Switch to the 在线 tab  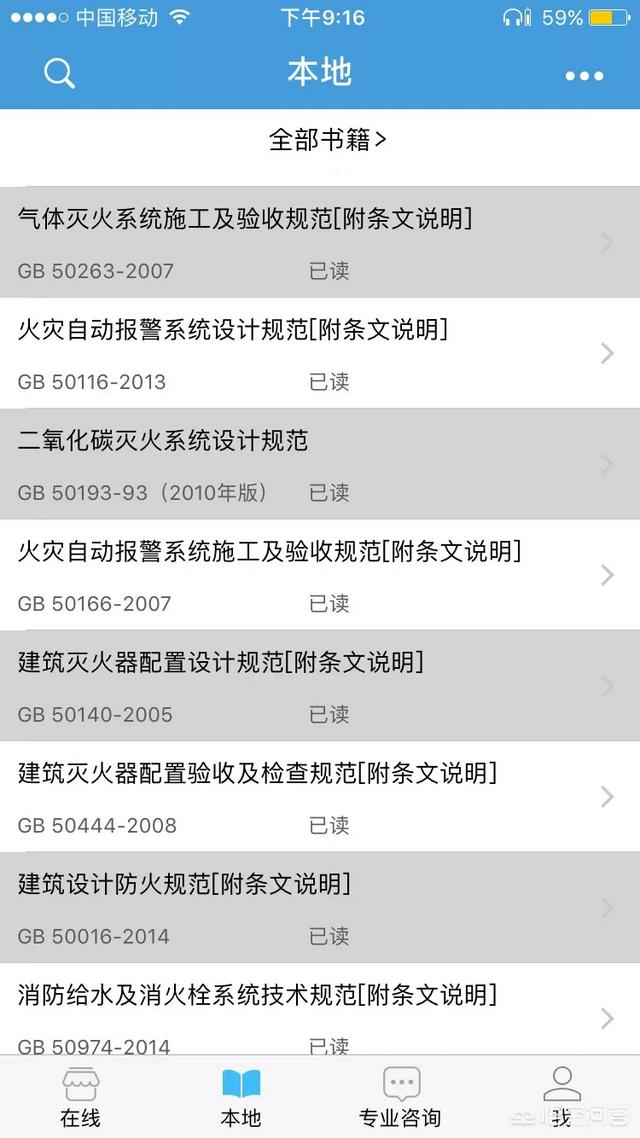point(80,1097)
